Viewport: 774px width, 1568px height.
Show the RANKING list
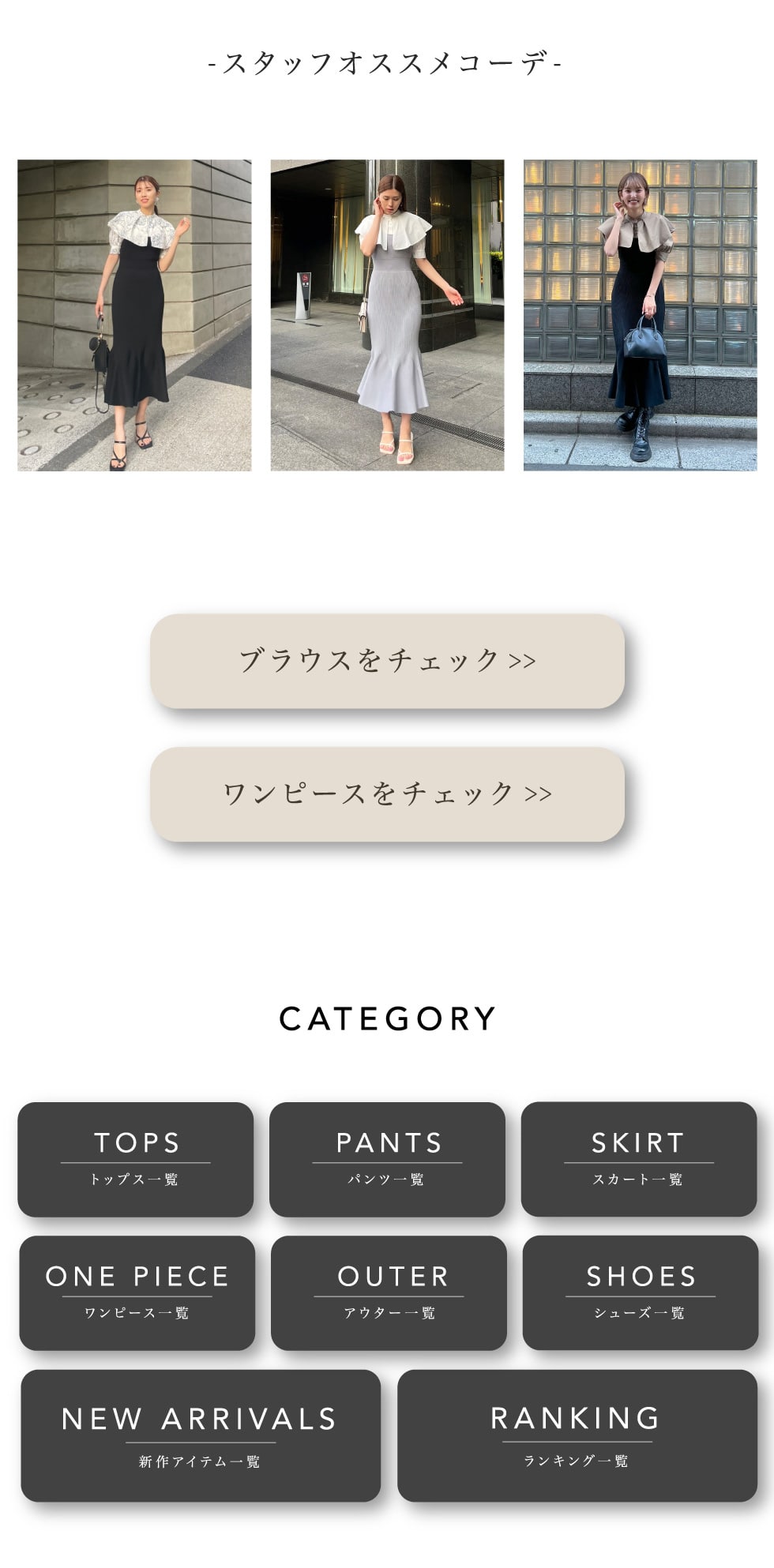577,1435
